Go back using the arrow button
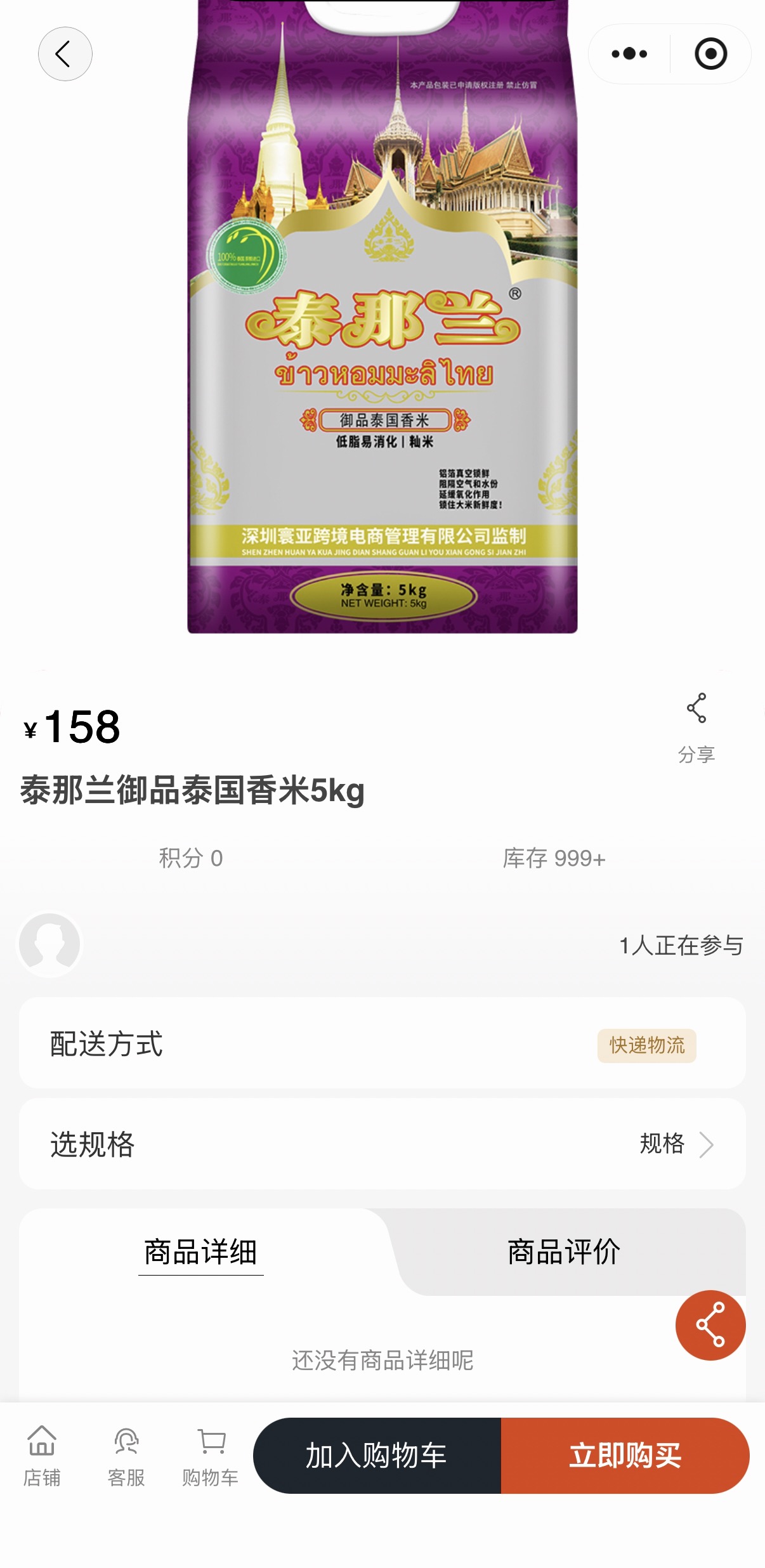 [65, 54]
